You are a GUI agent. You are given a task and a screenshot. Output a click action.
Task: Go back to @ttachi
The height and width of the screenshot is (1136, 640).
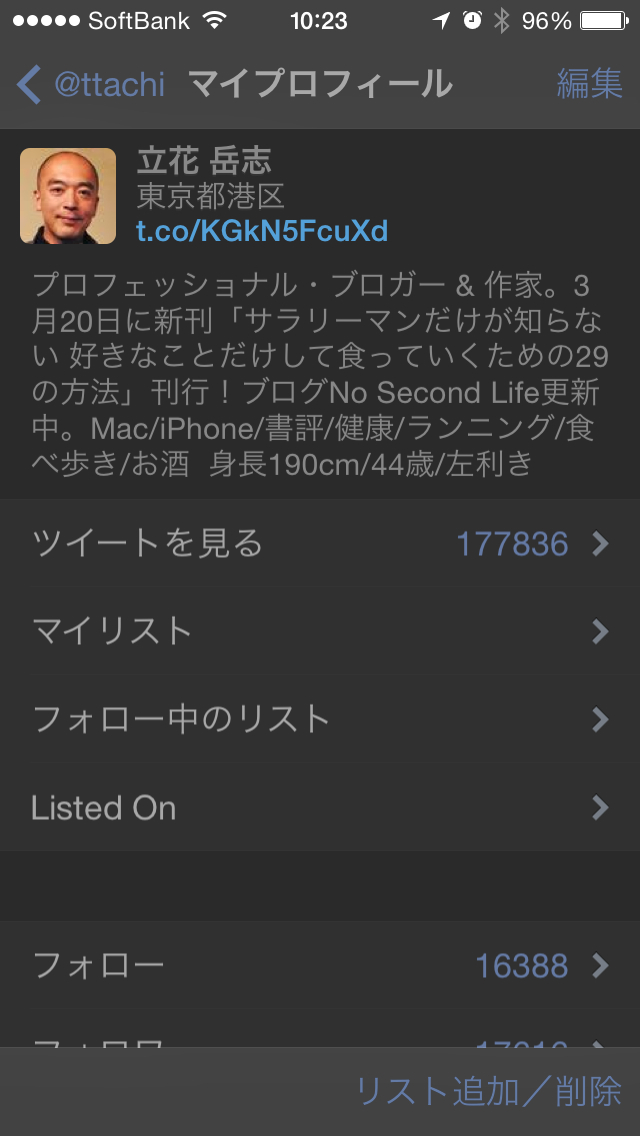pyautogui.click(x=90, y=84)
